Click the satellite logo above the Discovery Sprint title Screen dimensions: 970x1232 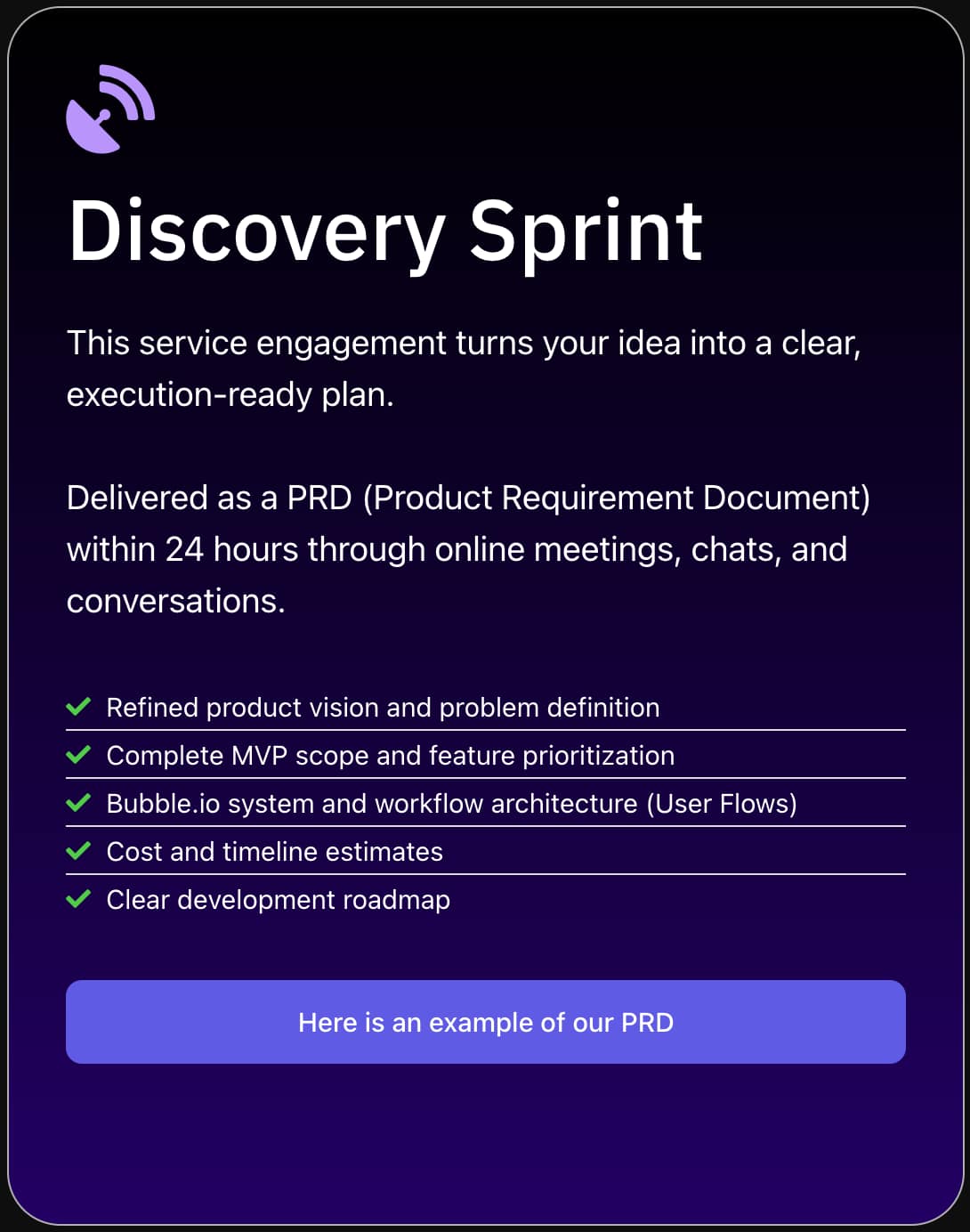pyautogui.click(x=109, y=109)
